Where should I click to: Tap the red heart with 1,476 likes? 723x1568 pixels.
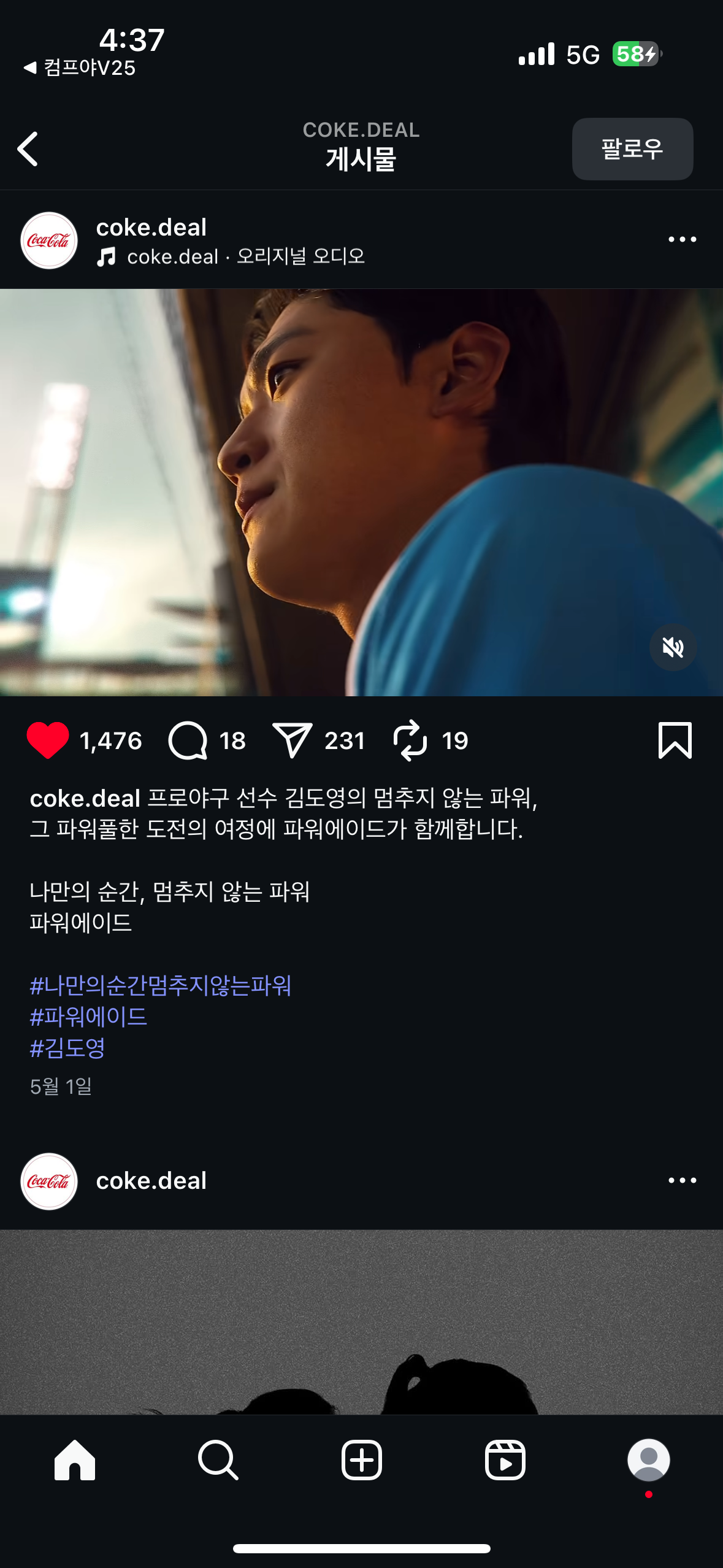[x=48, y=740]
